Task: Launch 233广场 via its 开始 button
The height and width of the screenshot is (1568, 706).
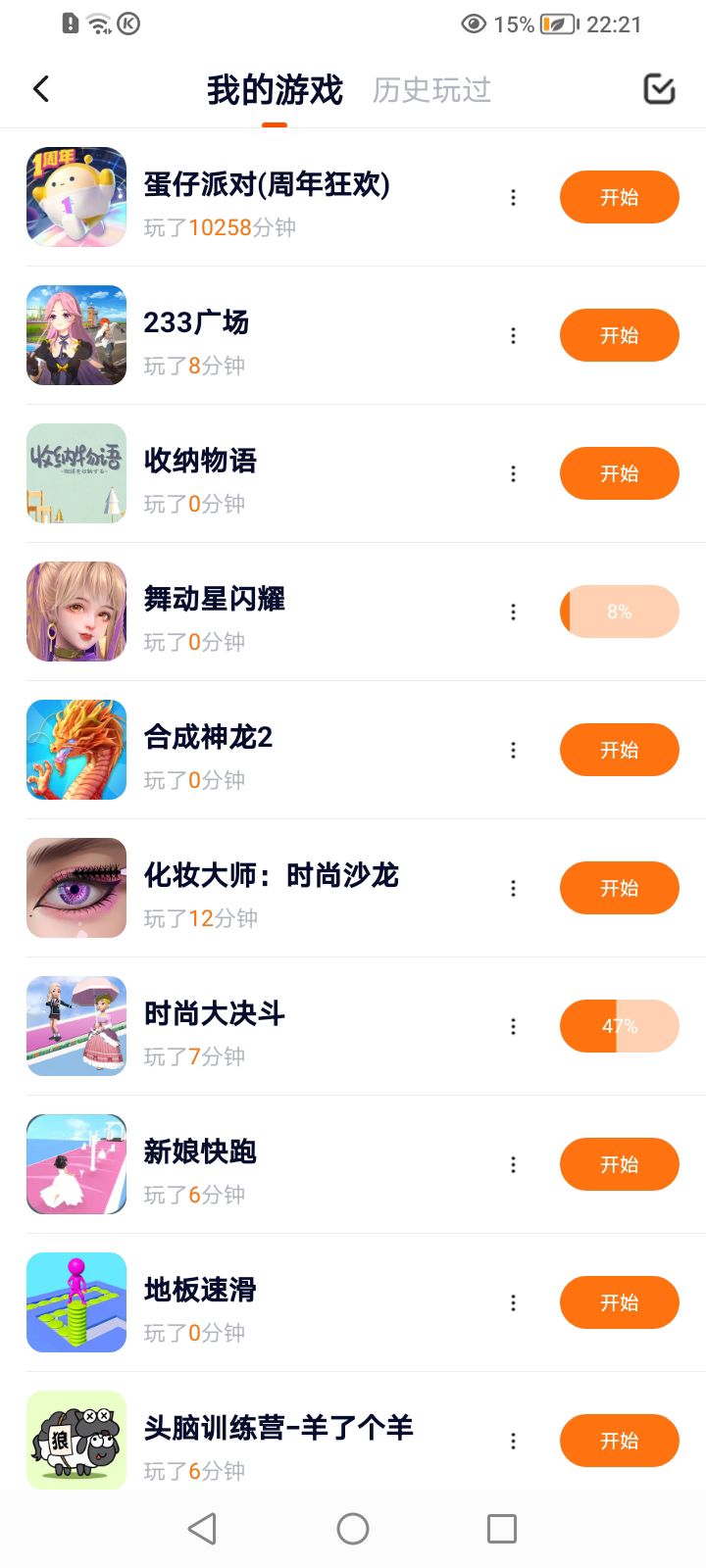Action: (619, 335)
